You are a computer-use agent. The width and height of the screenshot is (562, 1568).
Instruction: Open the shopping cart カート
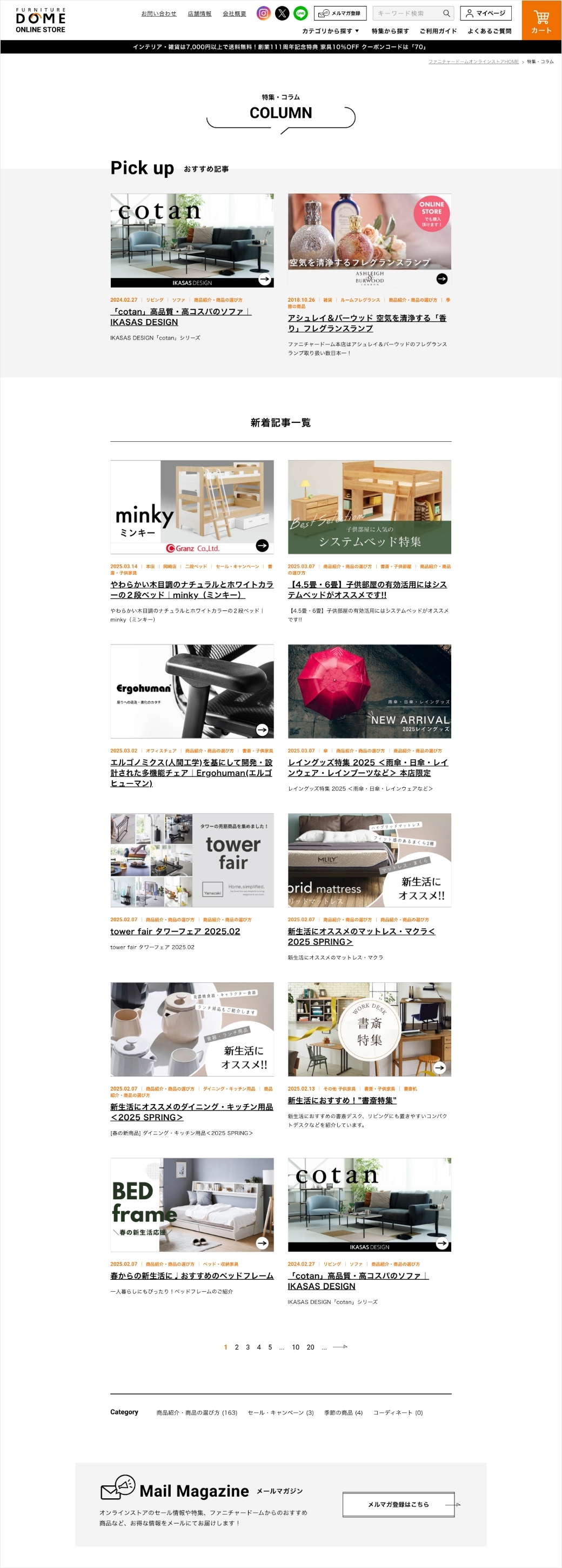[x=541, y=20]
